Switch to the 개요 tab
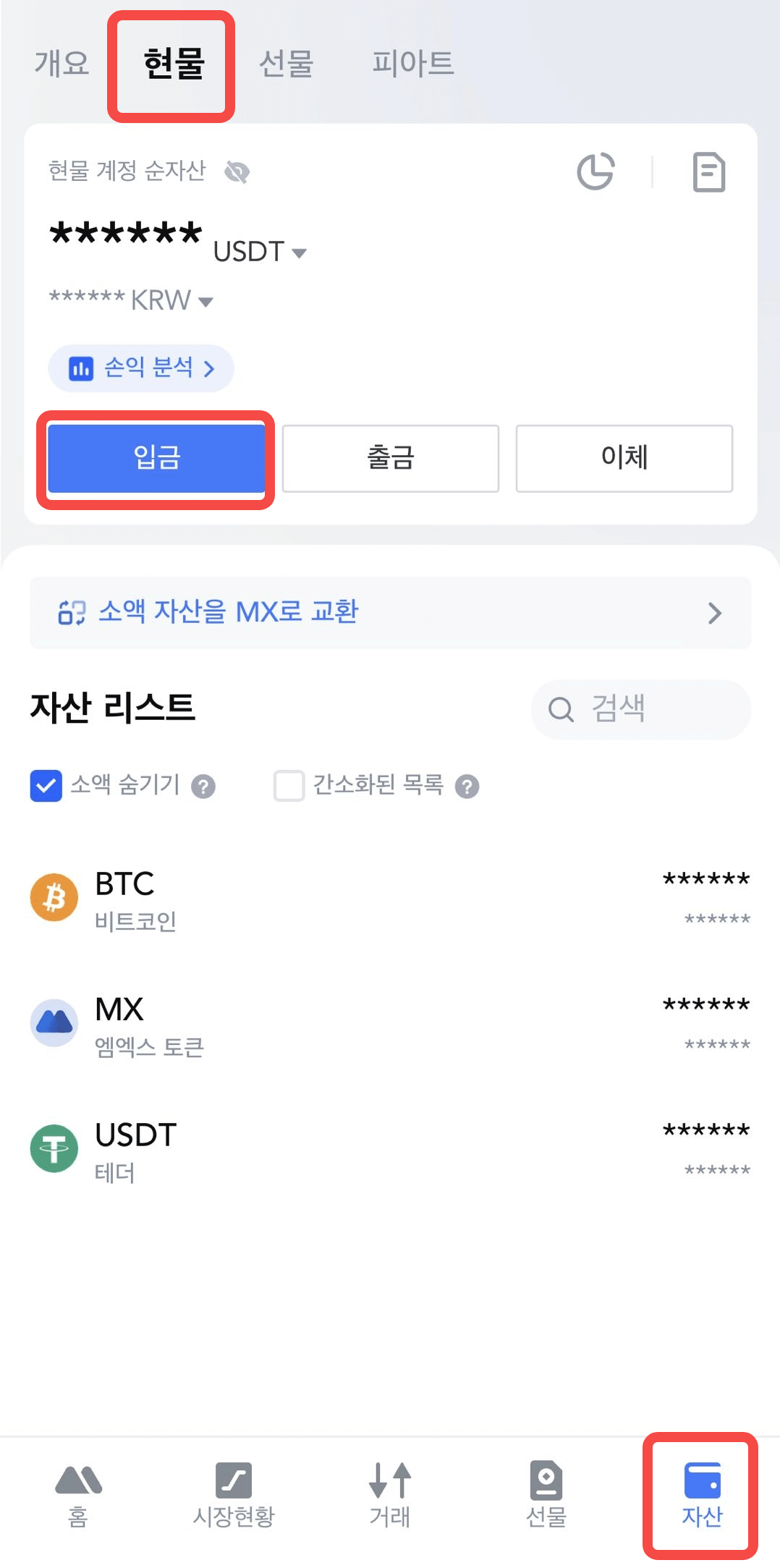Screen dimensions: 780x1568 coord(62,64)
